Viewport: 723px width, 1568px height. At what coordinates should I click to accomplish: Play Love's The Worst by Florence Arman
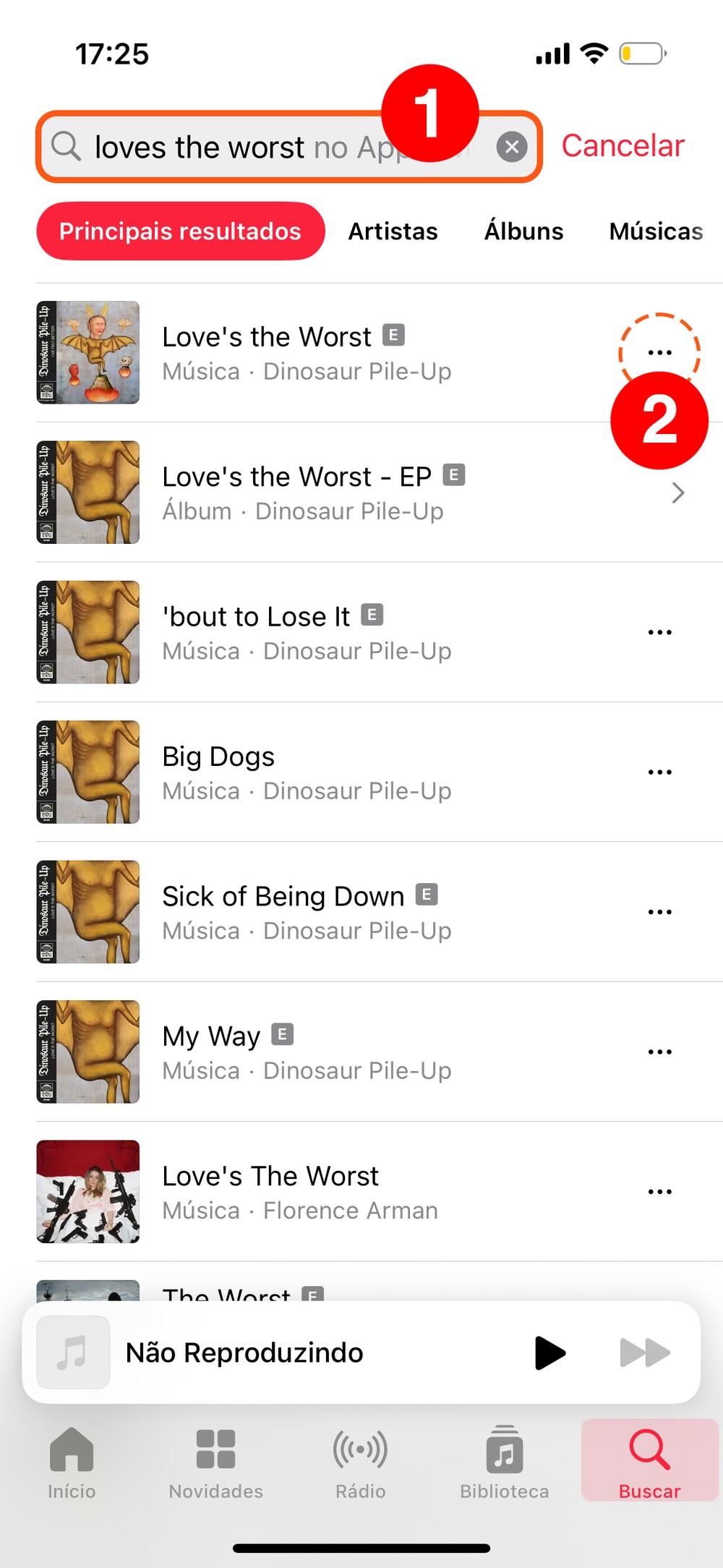[x=289, y=1192]
